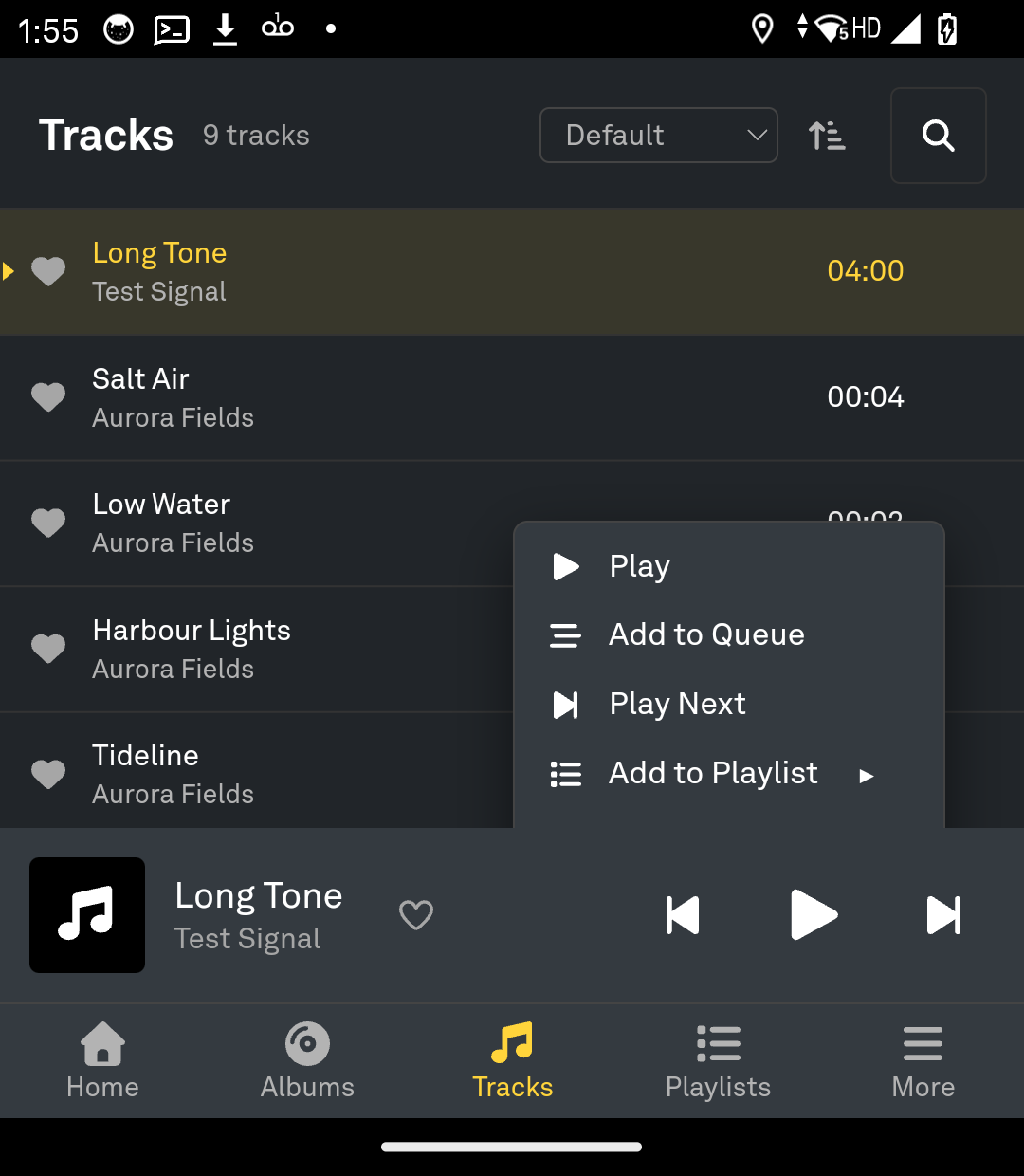Image resolution: width=1024 pixels, height=1176 pixels.
Task: Favorite the Low Water track
Action: (x=48, y=523)
